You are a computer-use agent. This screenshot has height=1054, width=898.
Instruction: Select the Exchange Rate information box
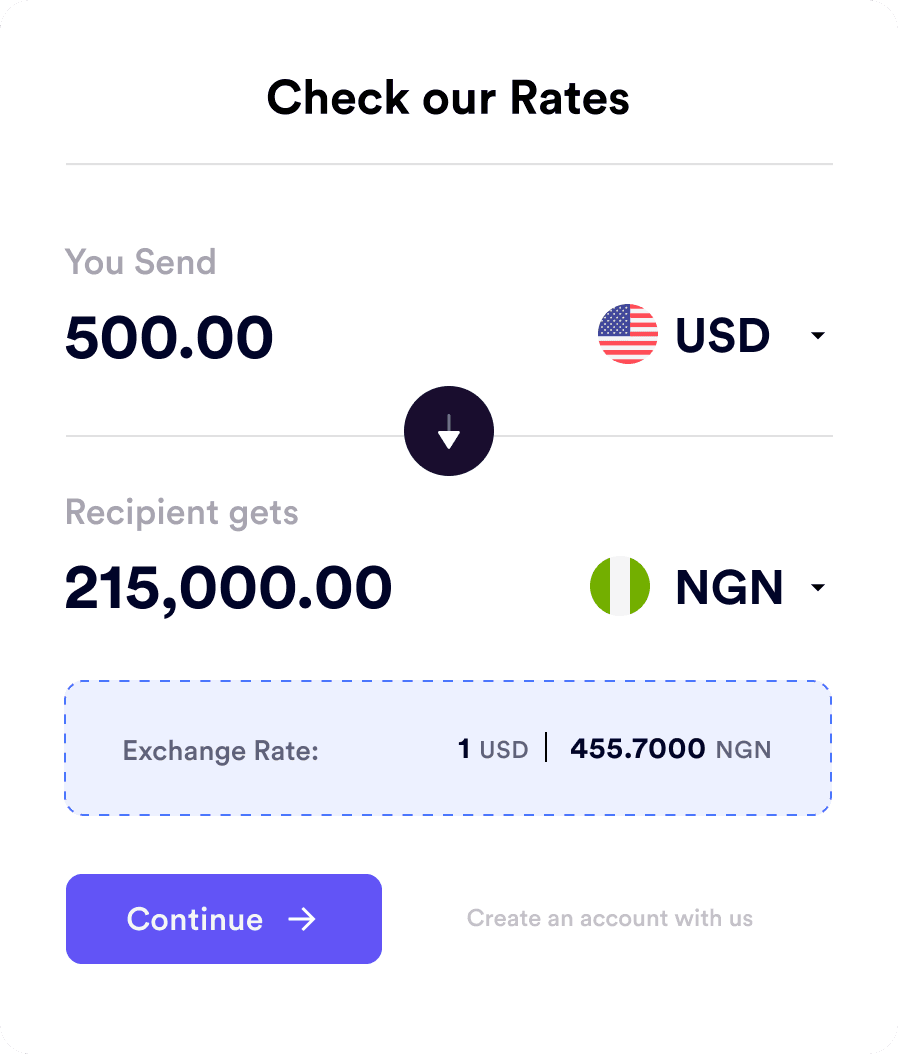pyautogui.click(x=448, y=747)
